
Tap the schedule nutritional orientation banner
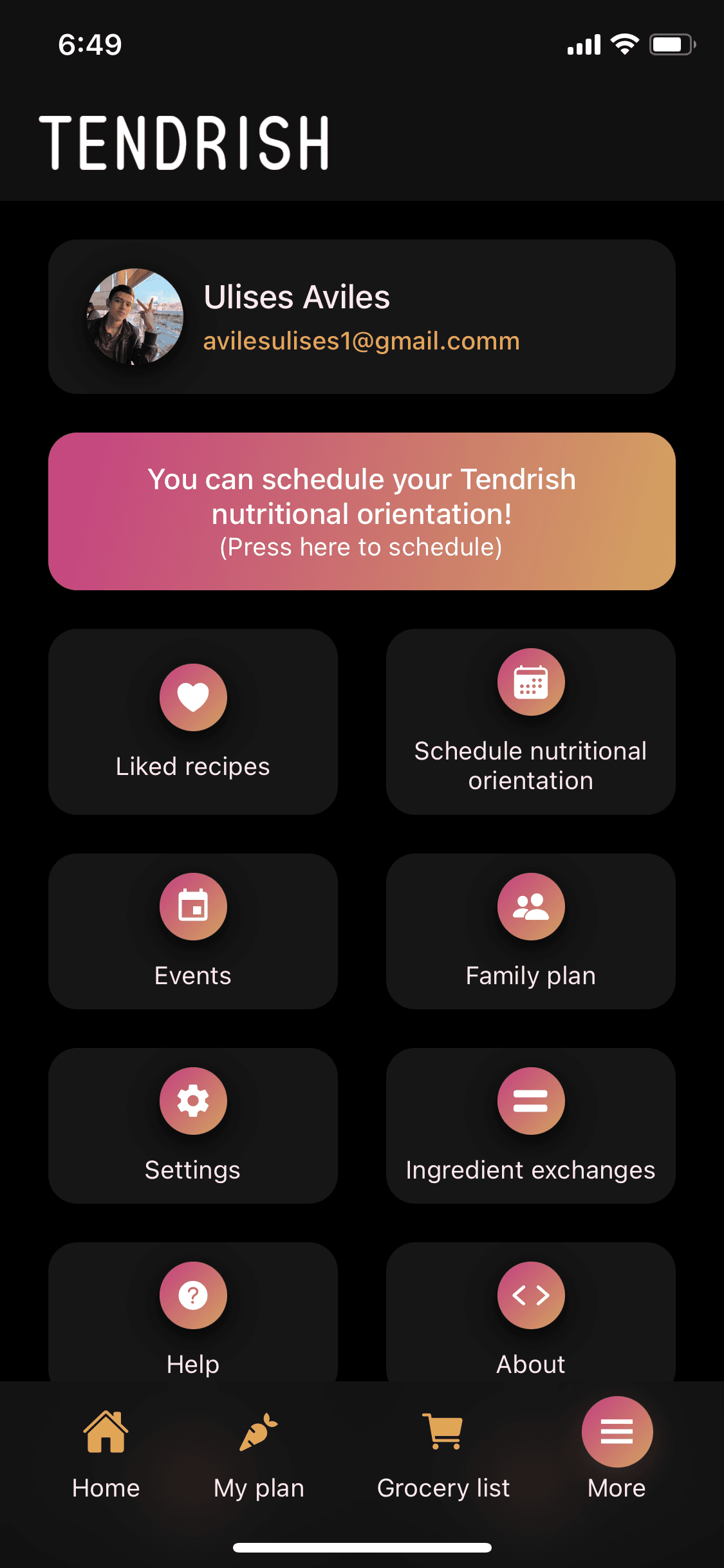(362, 511)
